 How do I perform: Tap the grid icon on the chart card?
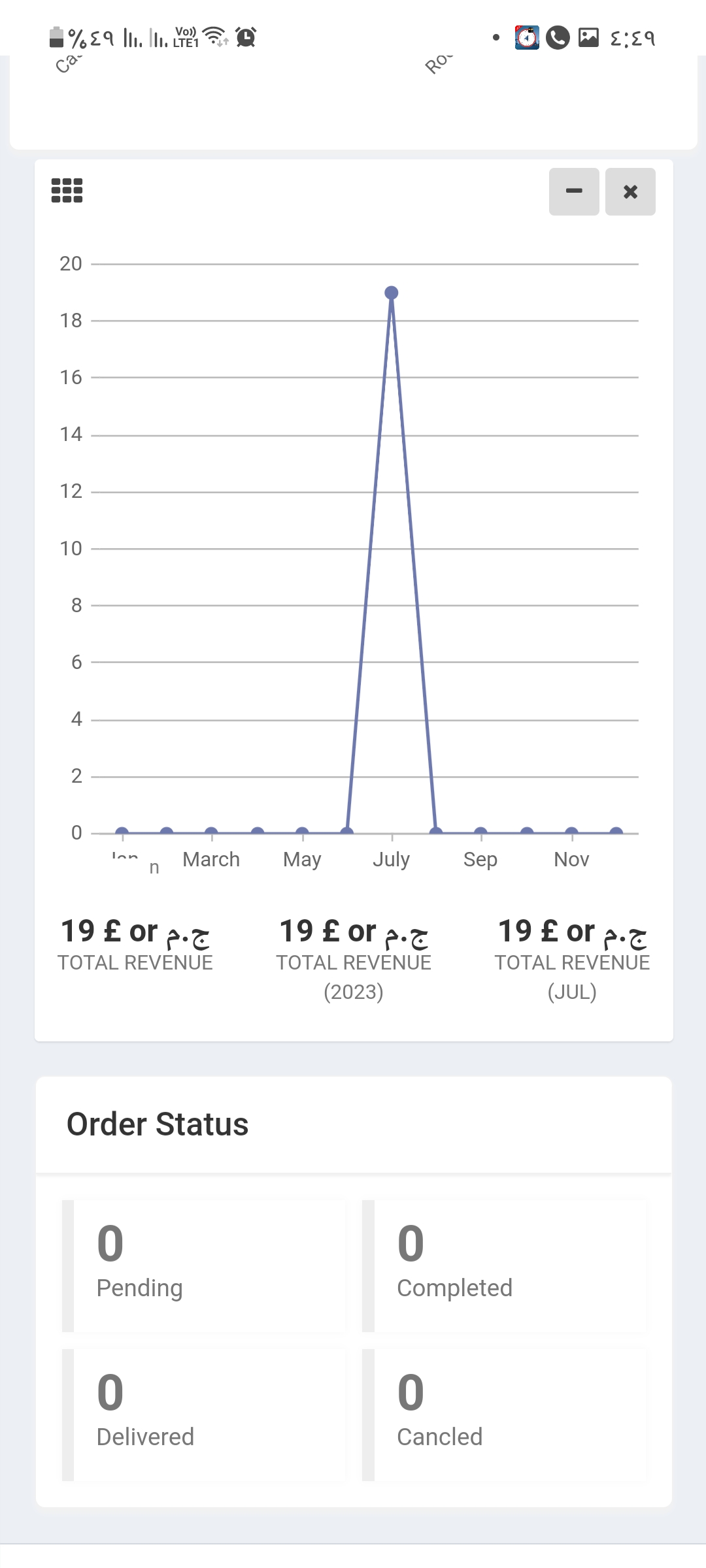67,191
